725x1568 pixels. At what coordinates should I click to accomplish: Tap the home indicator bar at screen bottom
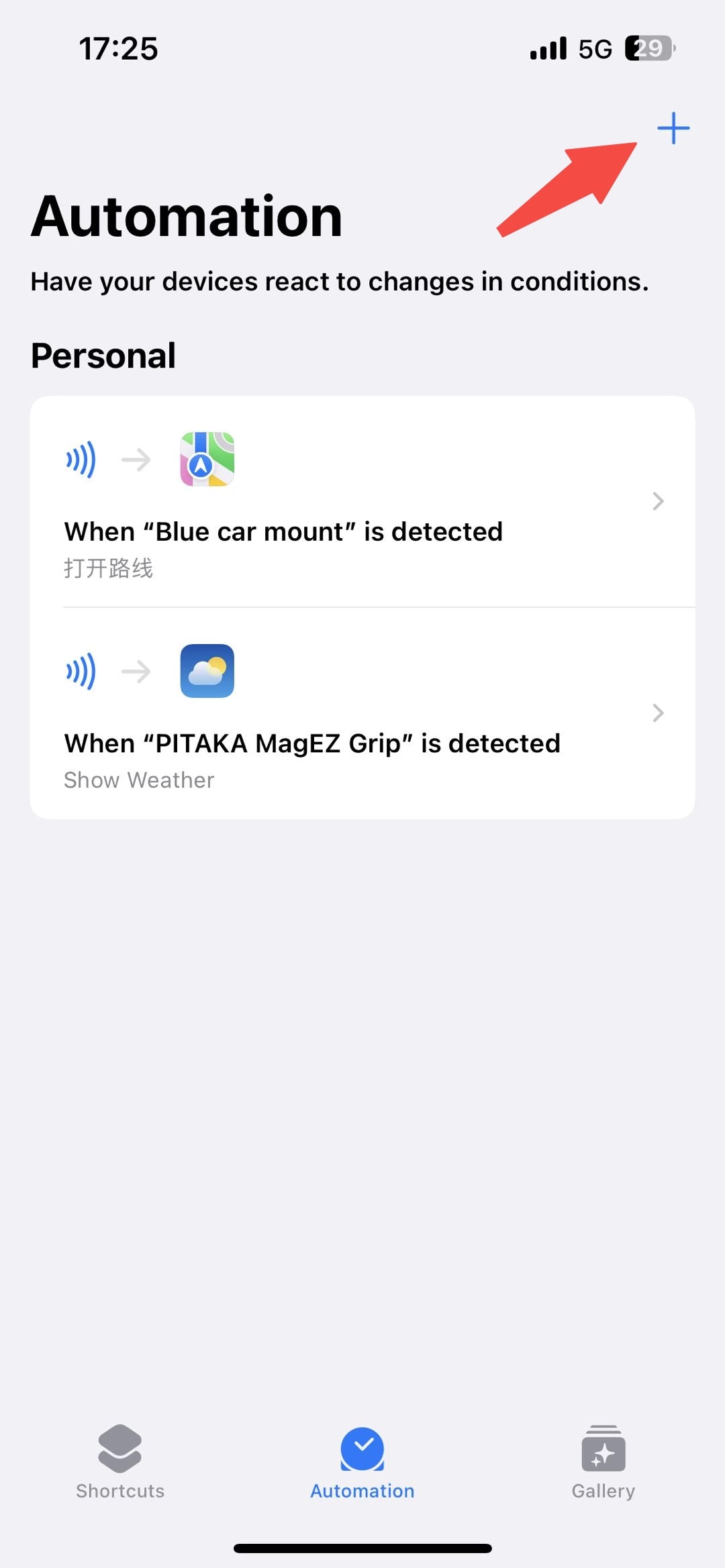(x=362, y=1549)
